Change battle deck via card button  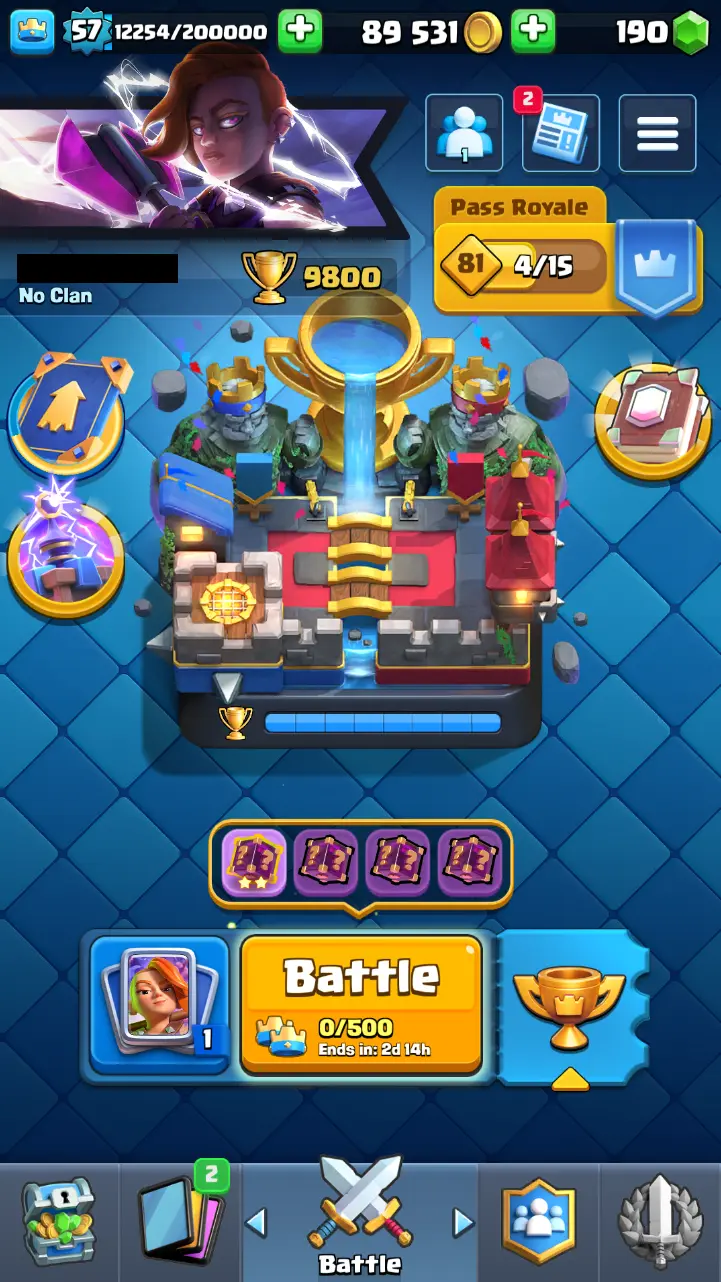pos(160,1003)
